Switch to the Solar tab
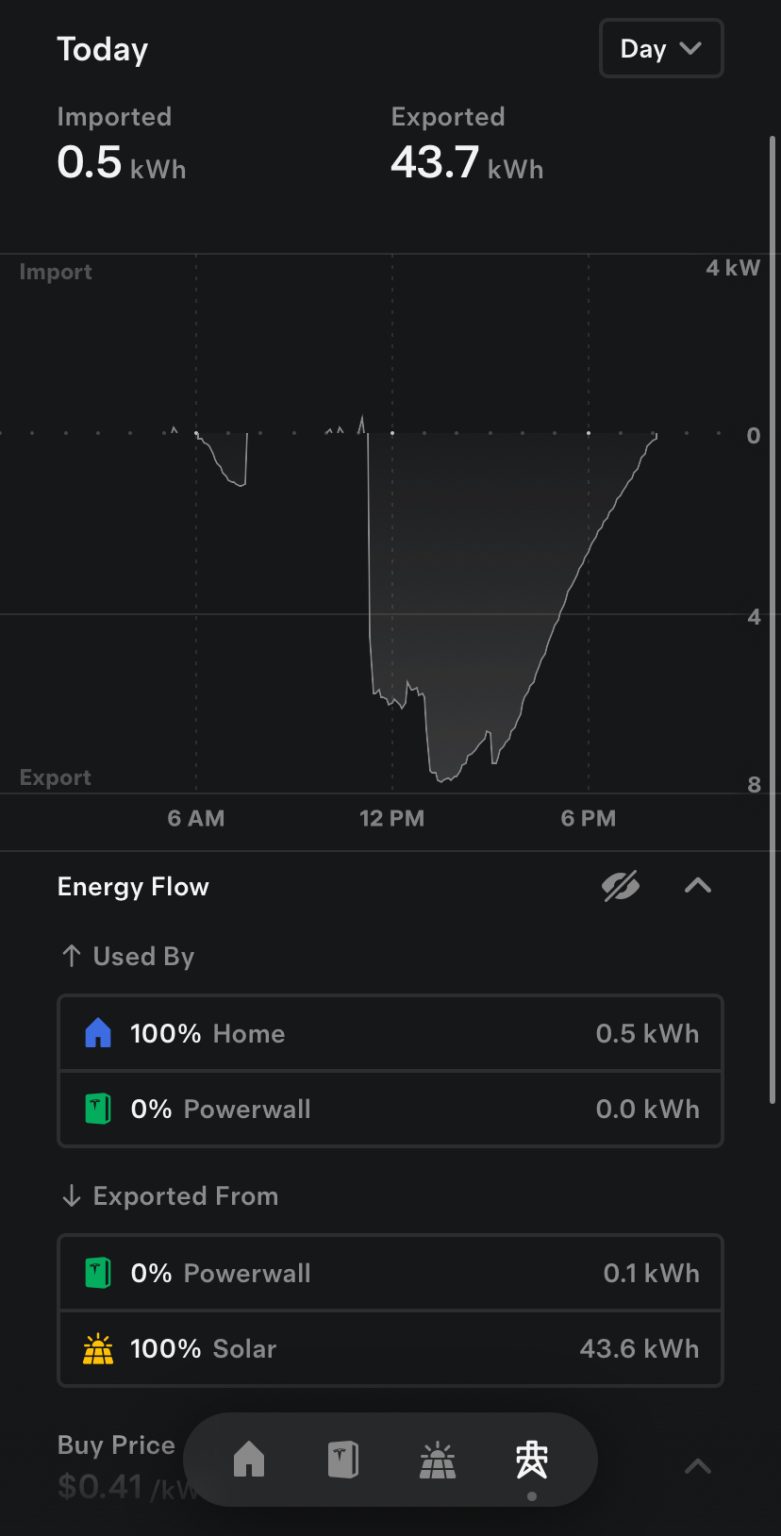The height and width of the screenshot is (1536, 781). (x=437, y=1460)
